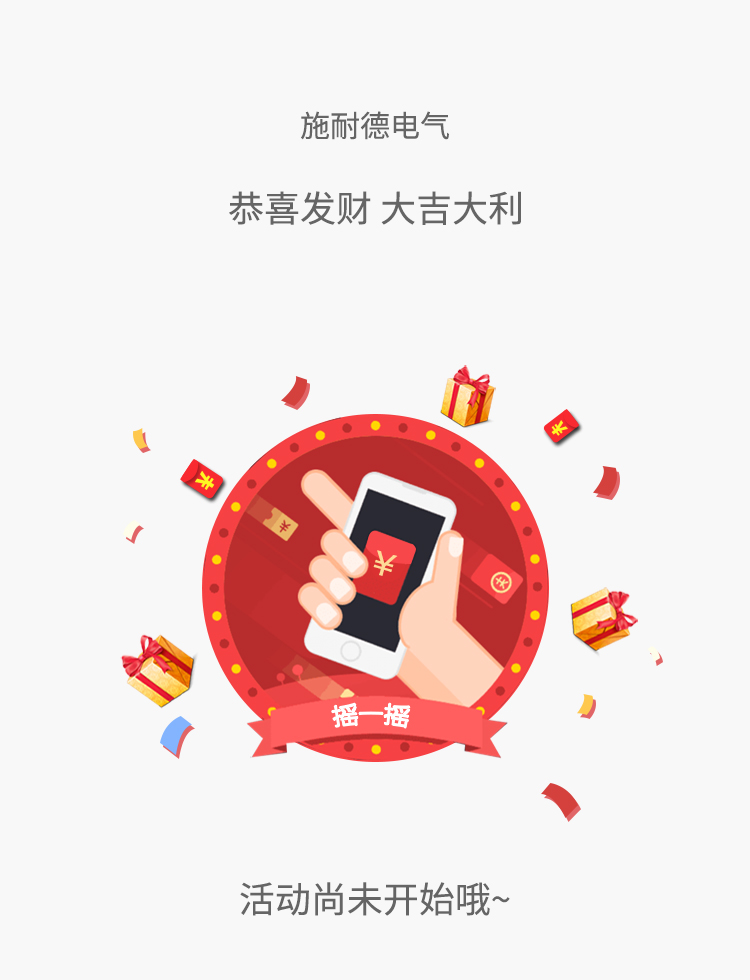Tap the 摇一摇 shake red-envelope graphic
The height and width of the screenshot is (980, 750).
pos(375,588)
